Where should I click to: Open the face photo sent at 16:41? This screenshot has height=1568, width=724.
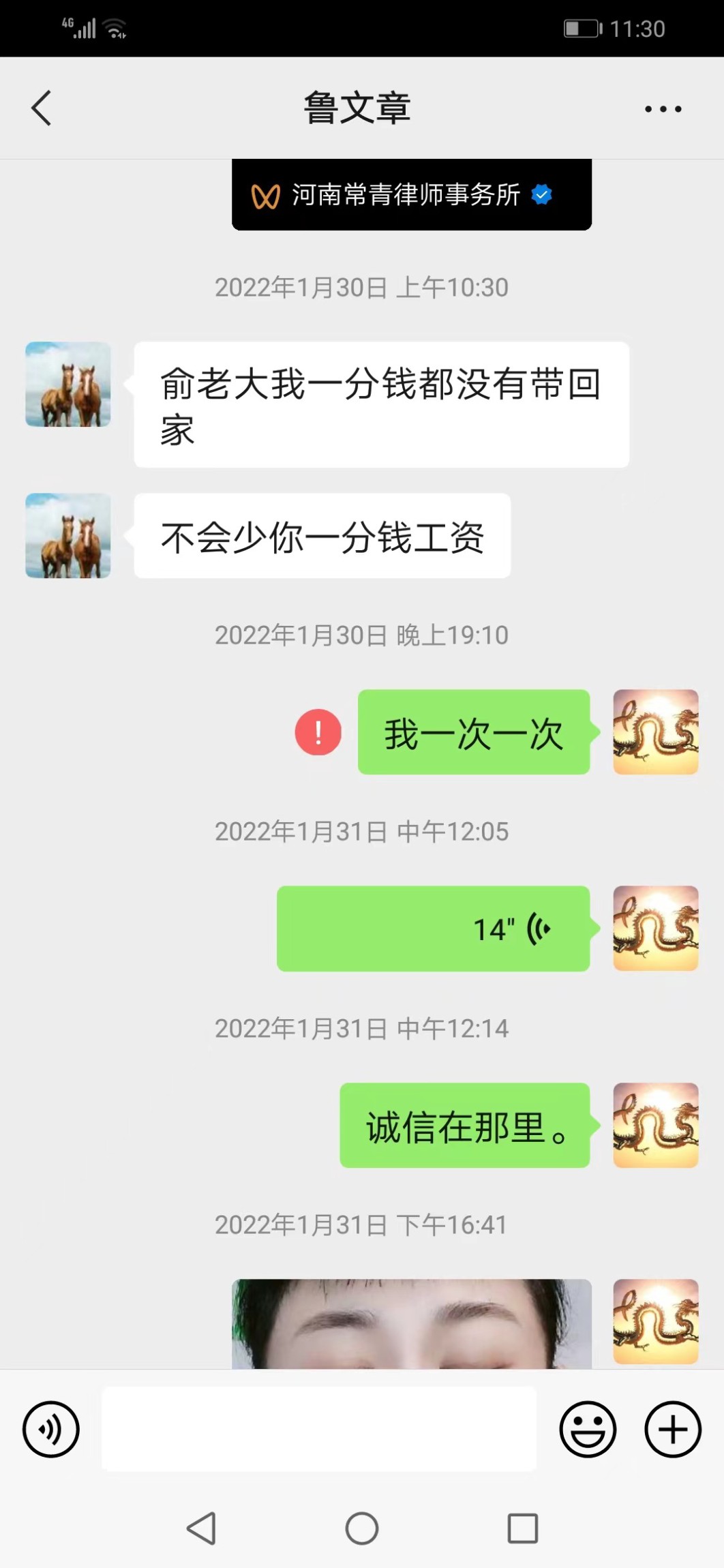(411, 1324)
